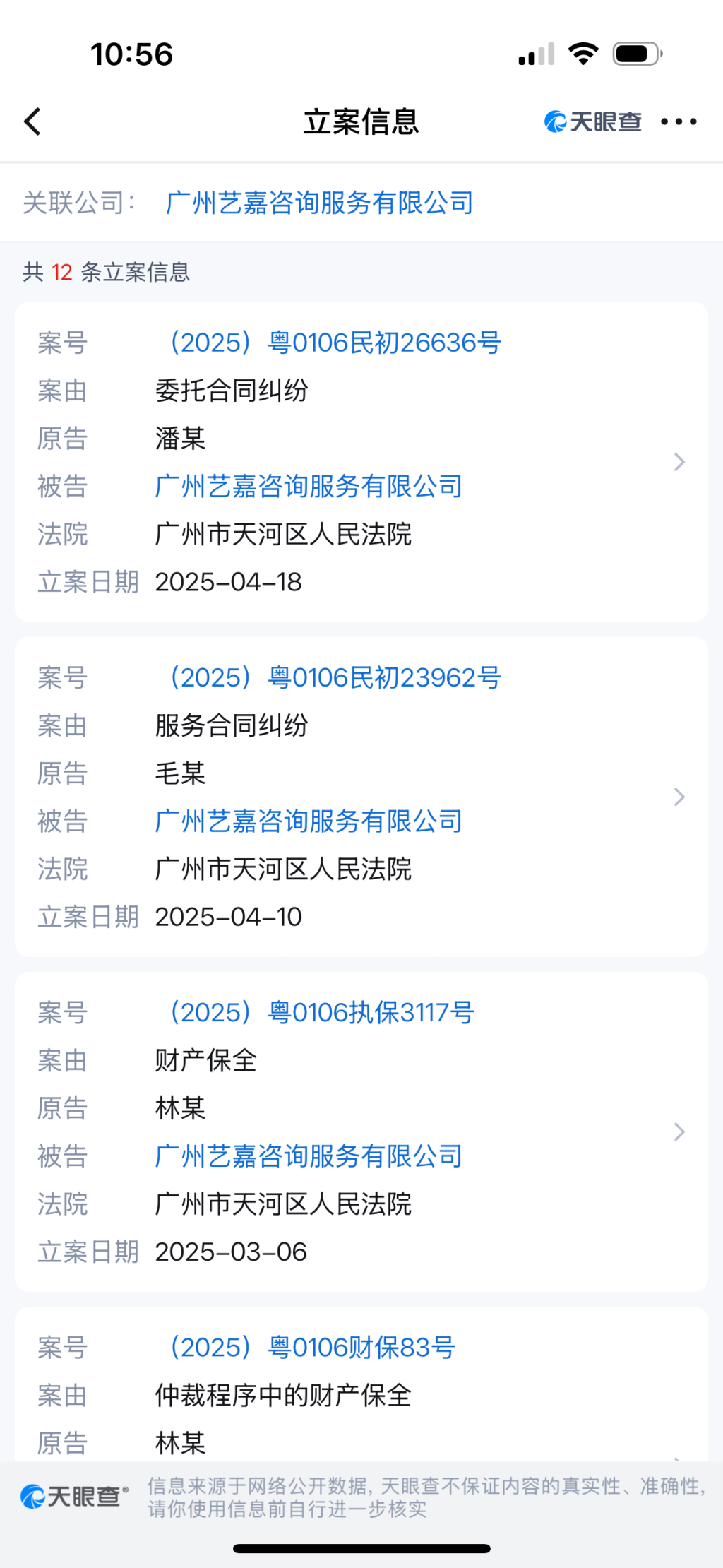Go back from the 立案信息 page
Viewport: 723px width, 1568px height.
(x=32, y=121)
